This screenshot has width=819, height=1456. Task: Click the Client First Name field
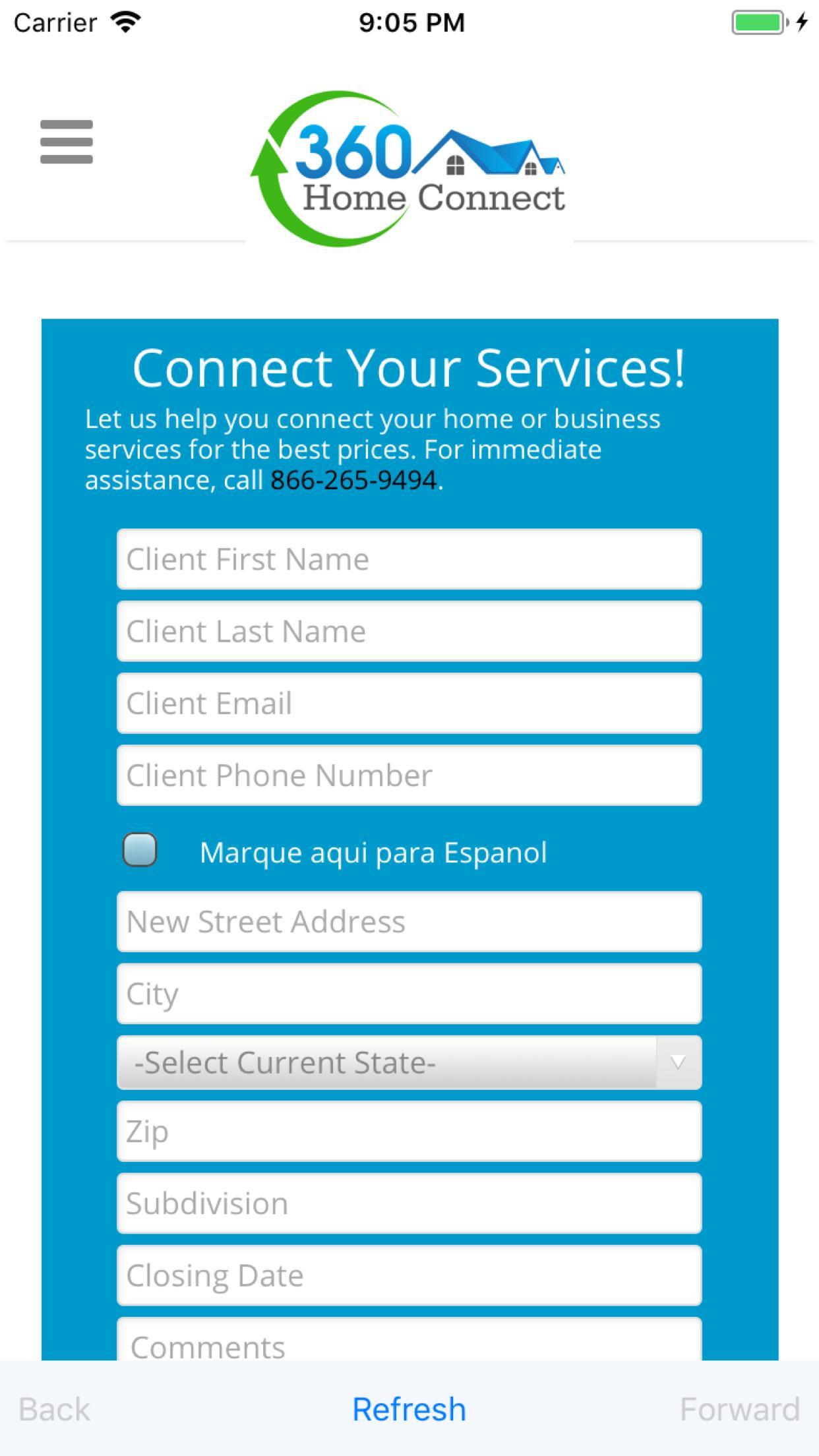click(x=409, y=559)
